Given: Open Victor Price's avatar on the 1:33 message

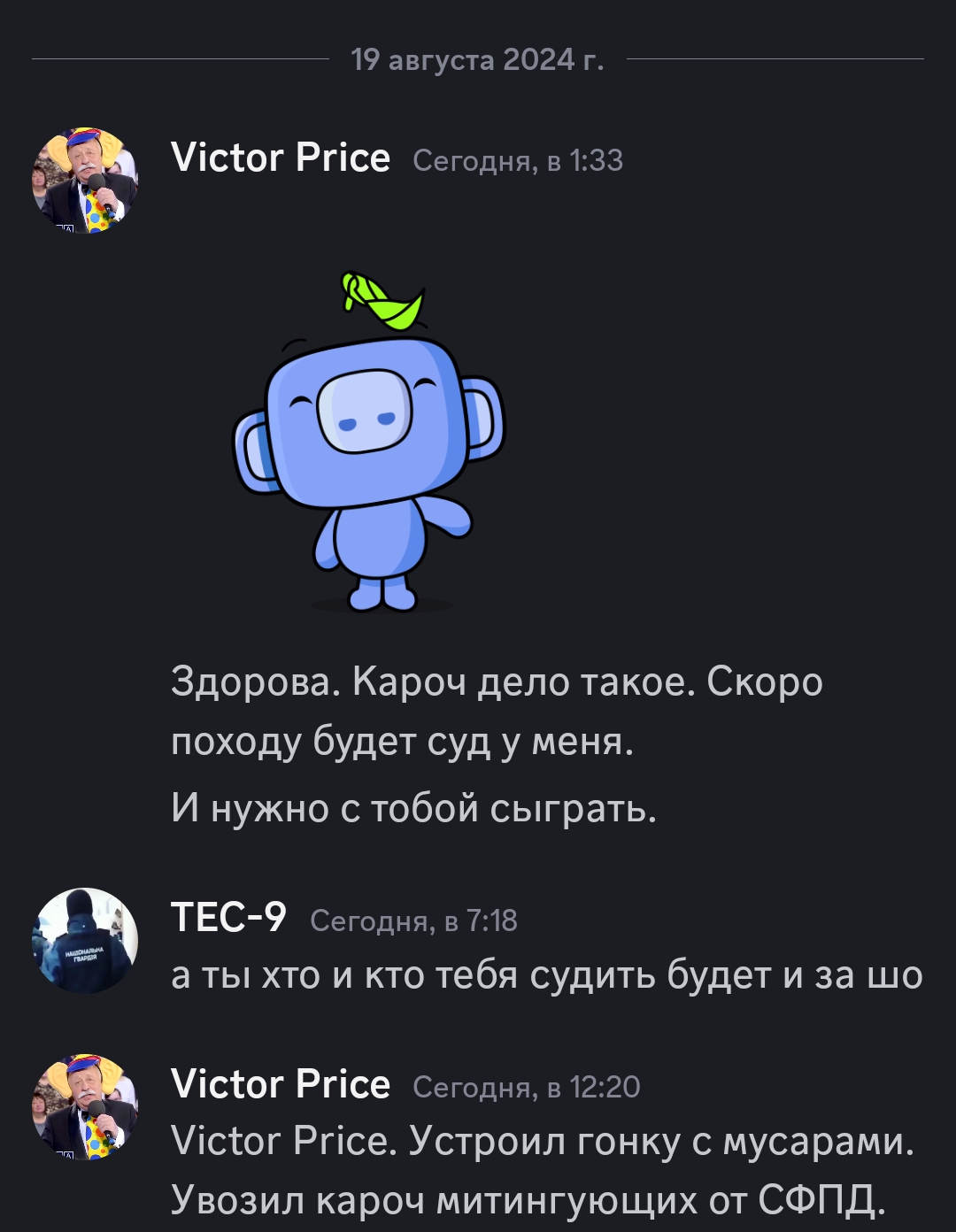Looking at the screenshot, I should pyautogui.click(x=85, y=181).
